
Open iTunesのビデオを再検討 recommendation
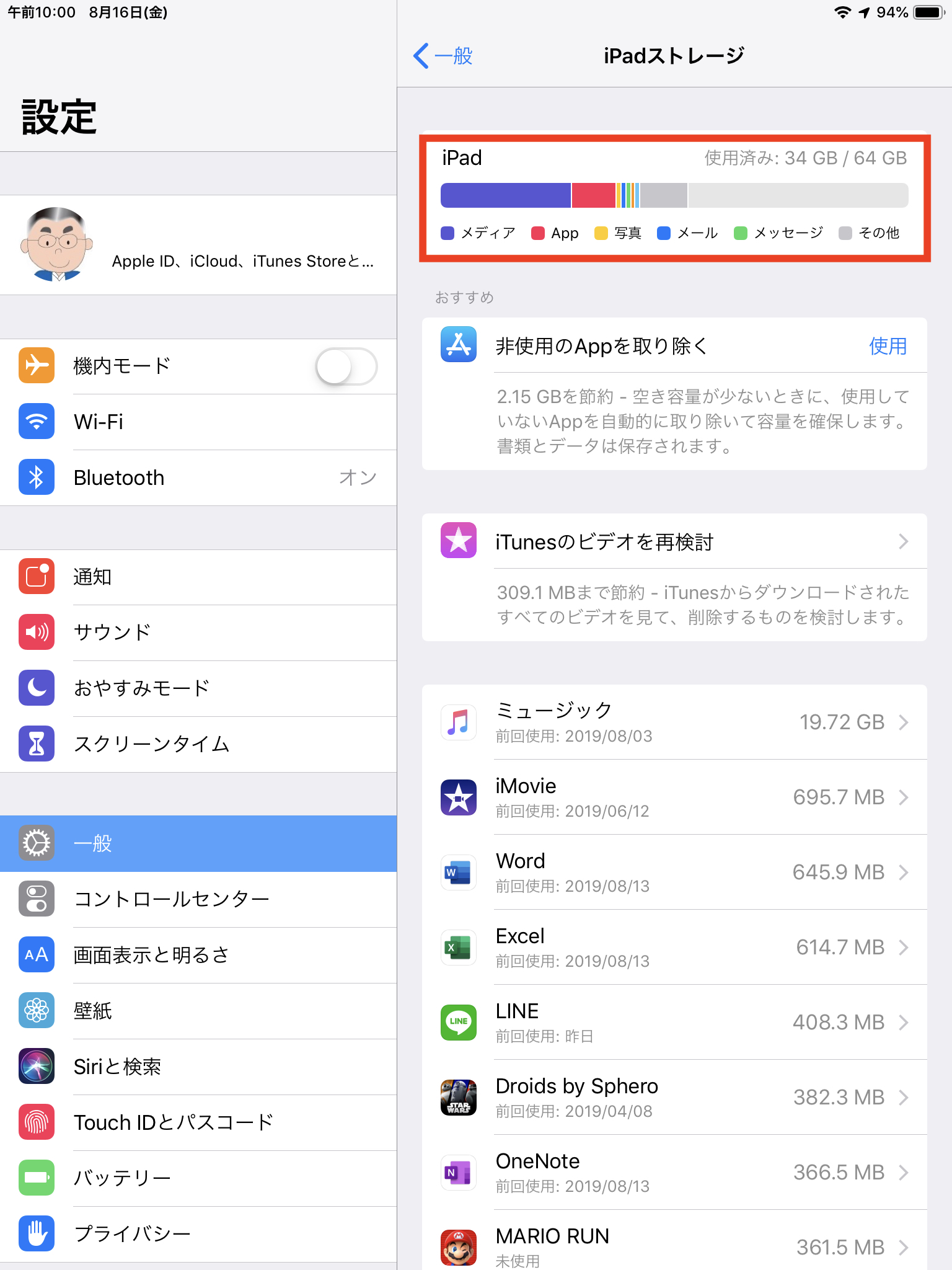click(674, 542)
